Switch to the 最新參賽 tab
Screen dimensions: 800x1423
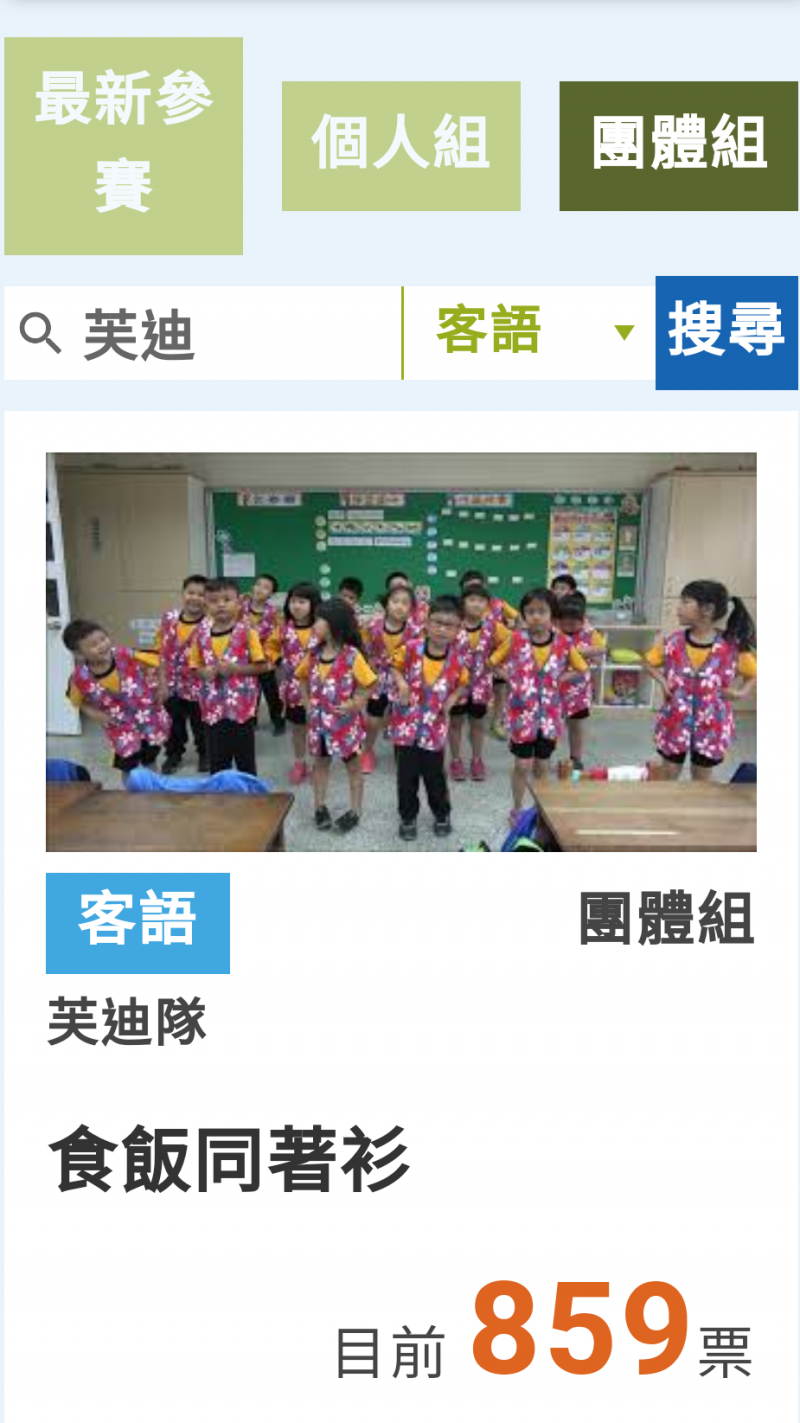(123, 146)
